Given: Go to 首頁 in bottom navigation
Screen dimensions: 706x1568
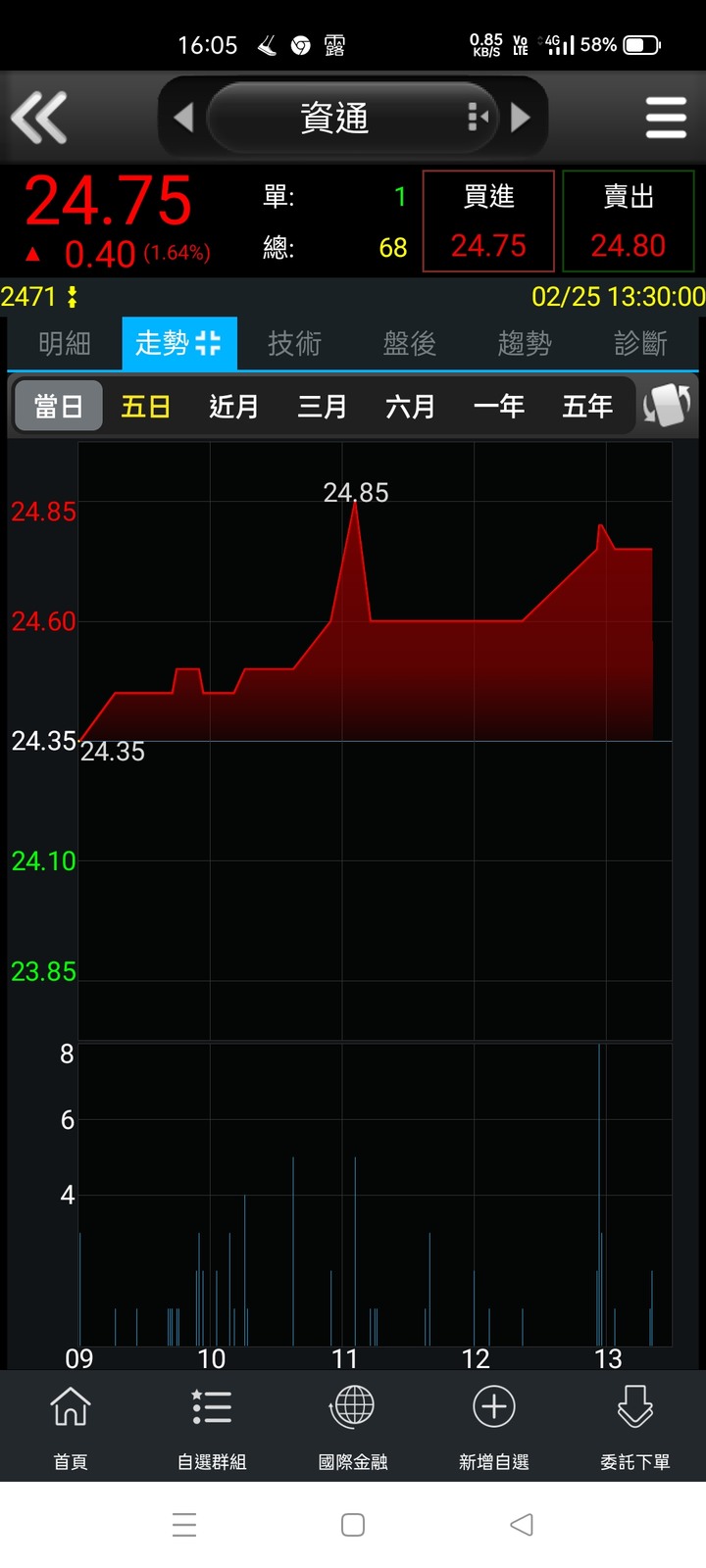Looking at the screenshot, I should (71, 1428).
